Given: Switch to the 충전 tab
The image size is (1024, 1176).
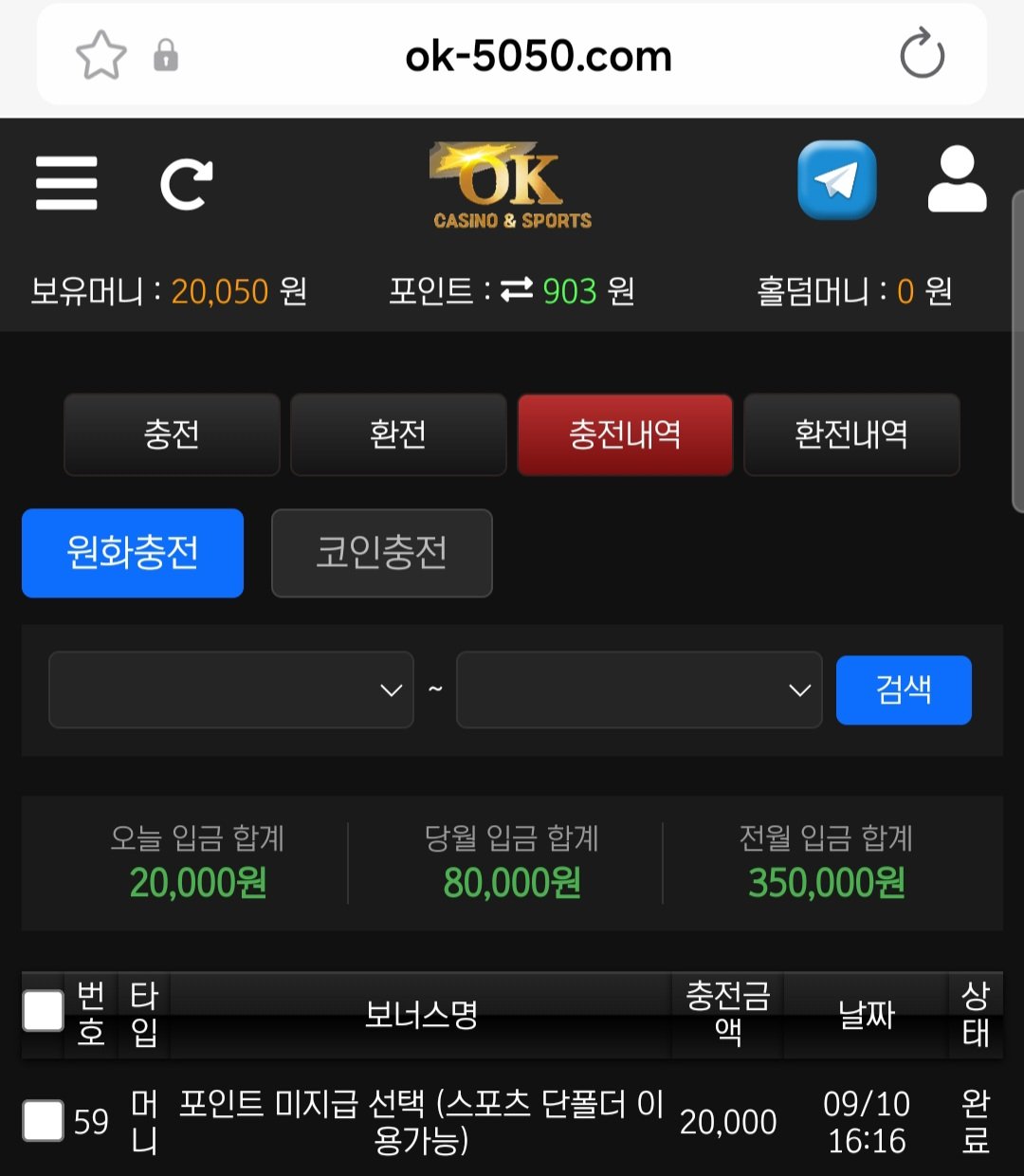Looking at the screenshot, I should click(x=172, y=434).
